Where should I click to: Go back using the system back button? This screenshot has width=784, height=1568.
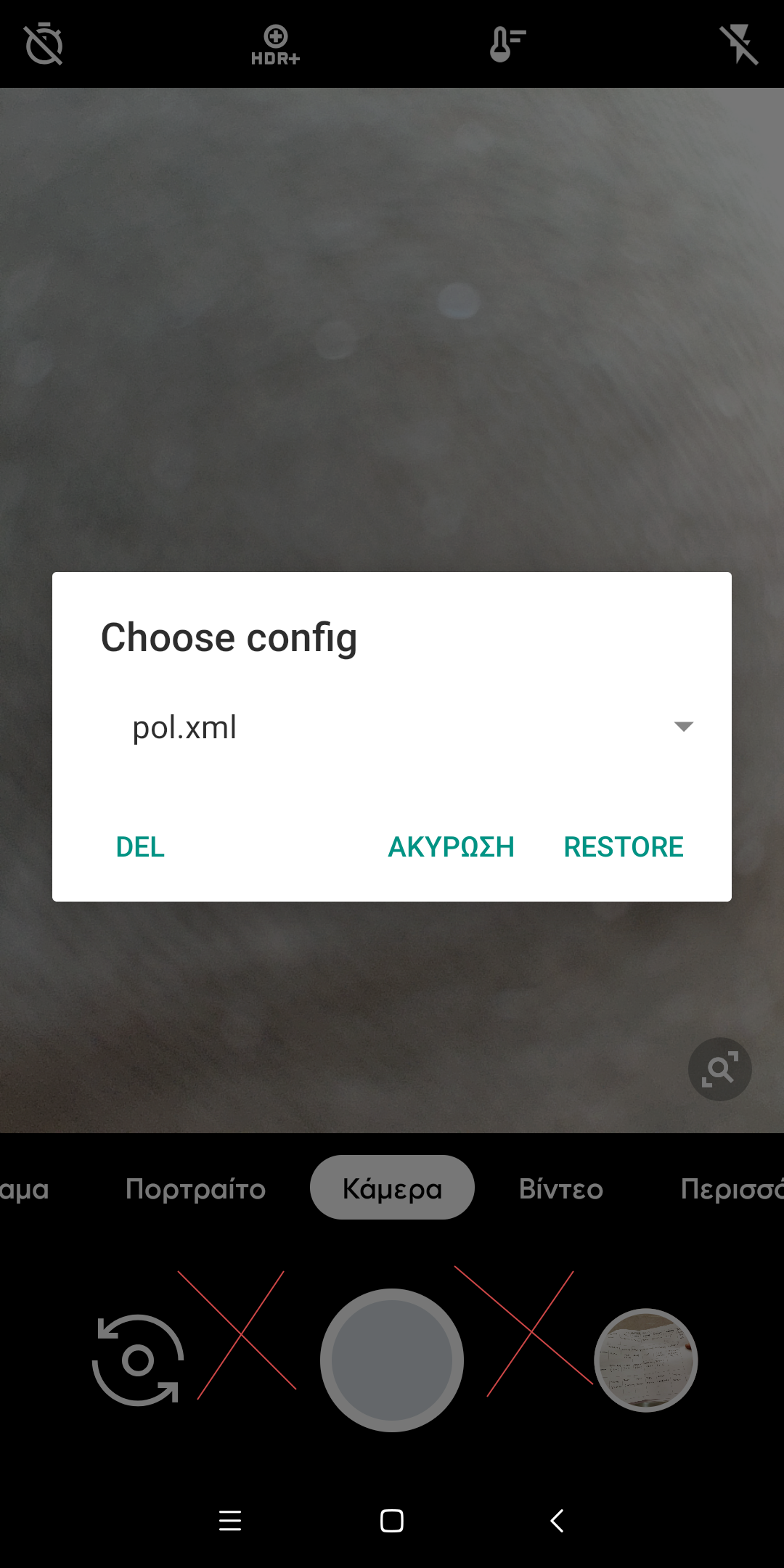[x=557, y=1520]
